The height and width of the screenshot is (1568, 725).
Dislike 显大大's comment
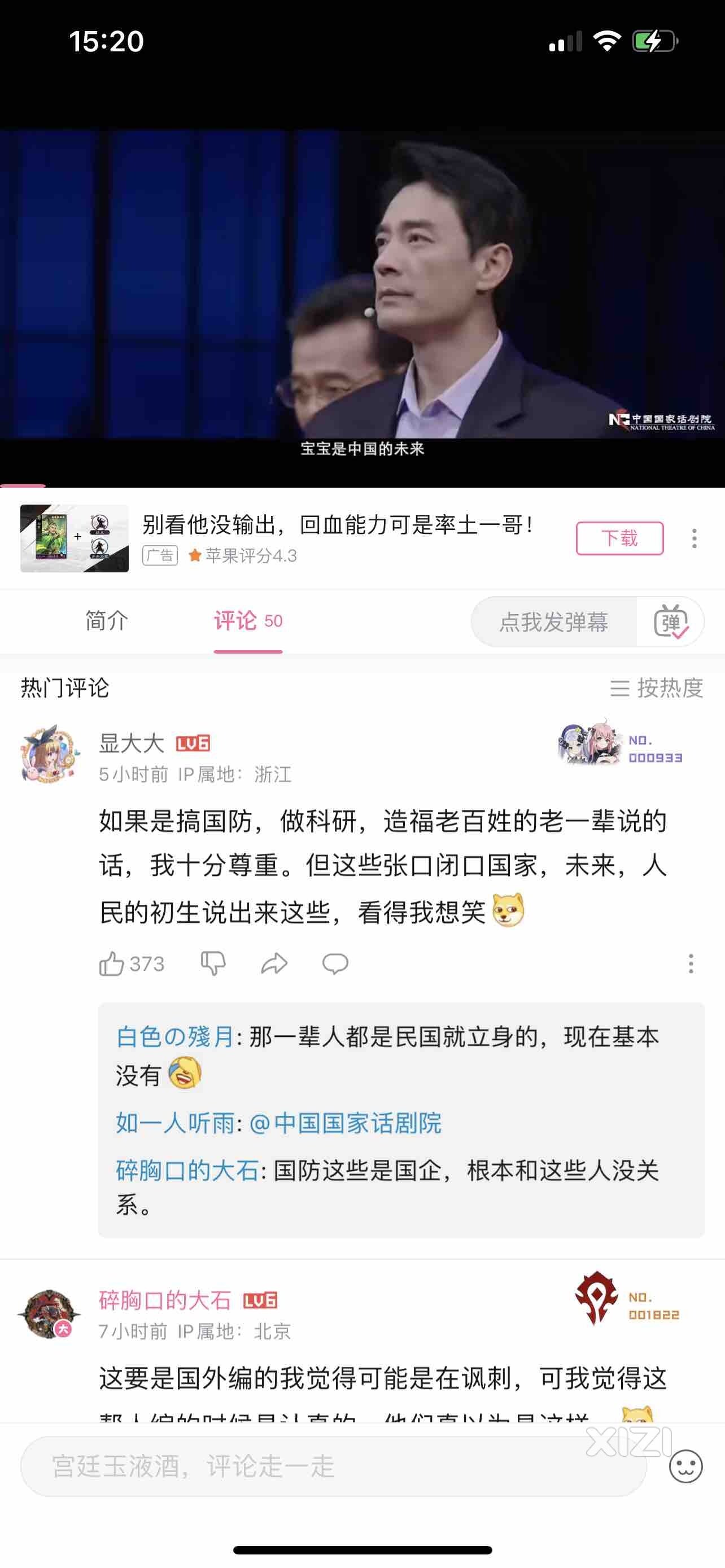coord(213,963)
